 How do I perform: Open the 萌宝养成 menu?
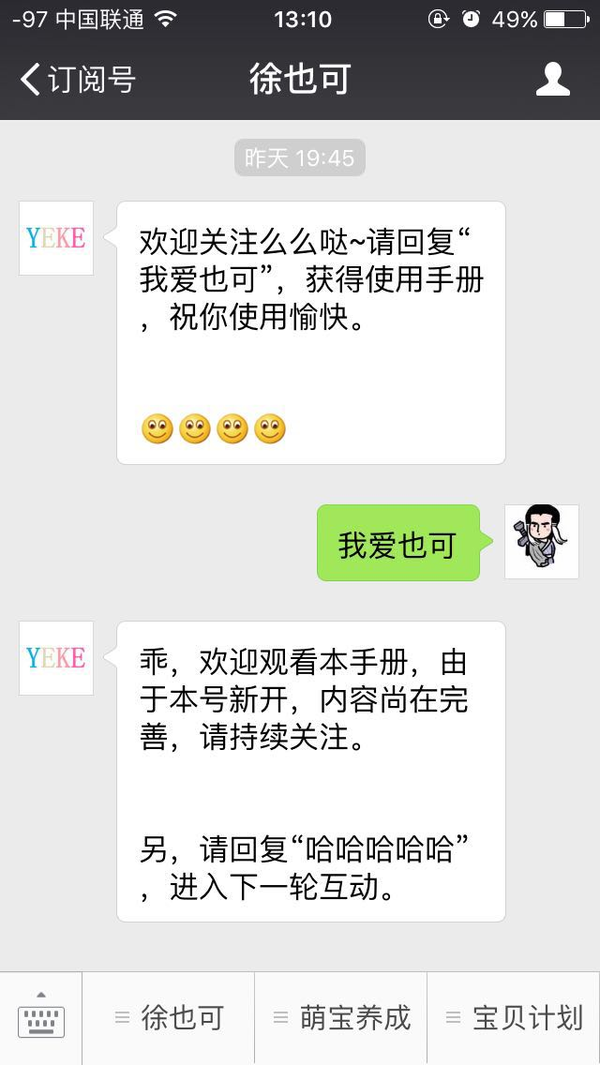click(342, 1018)
